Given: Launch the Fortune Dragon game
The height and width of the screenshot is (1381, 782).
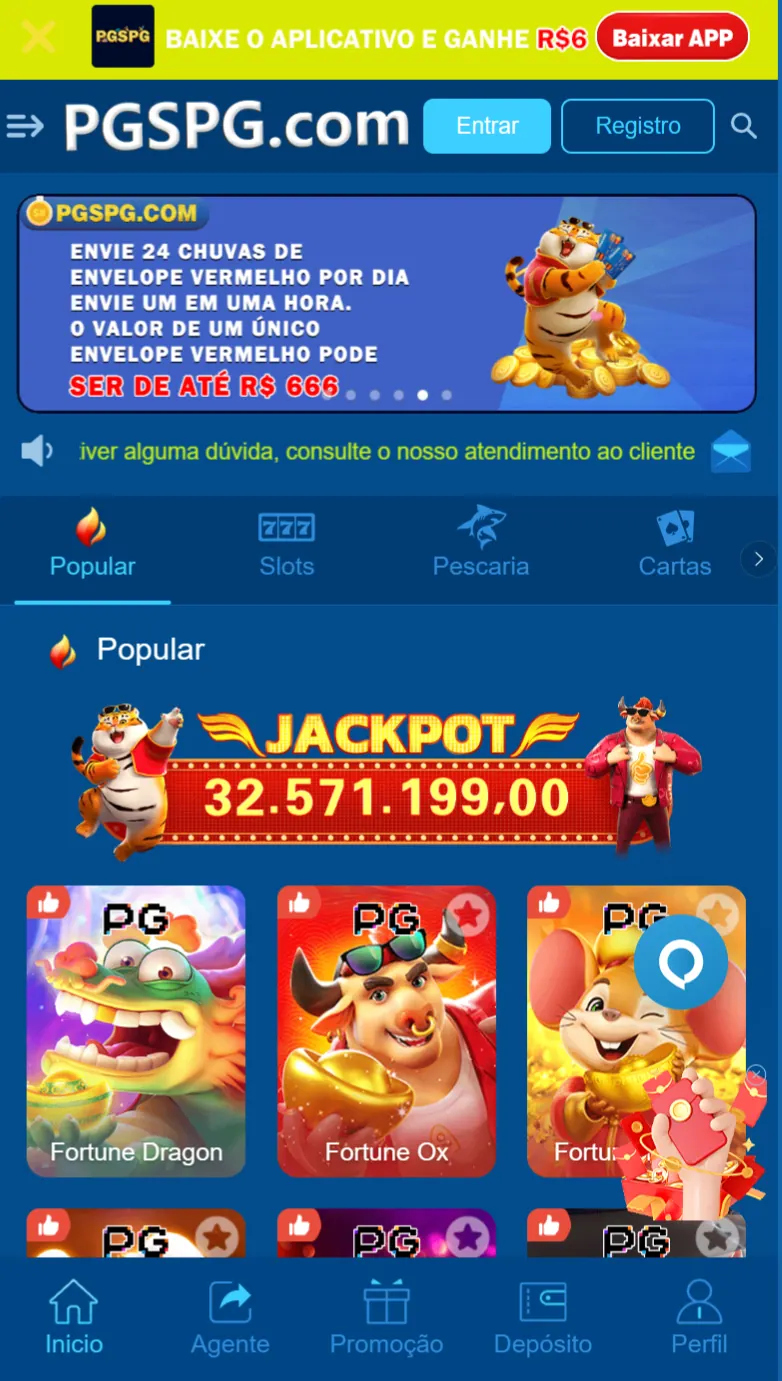Looking at the screenshot, I should point(136,1030).
